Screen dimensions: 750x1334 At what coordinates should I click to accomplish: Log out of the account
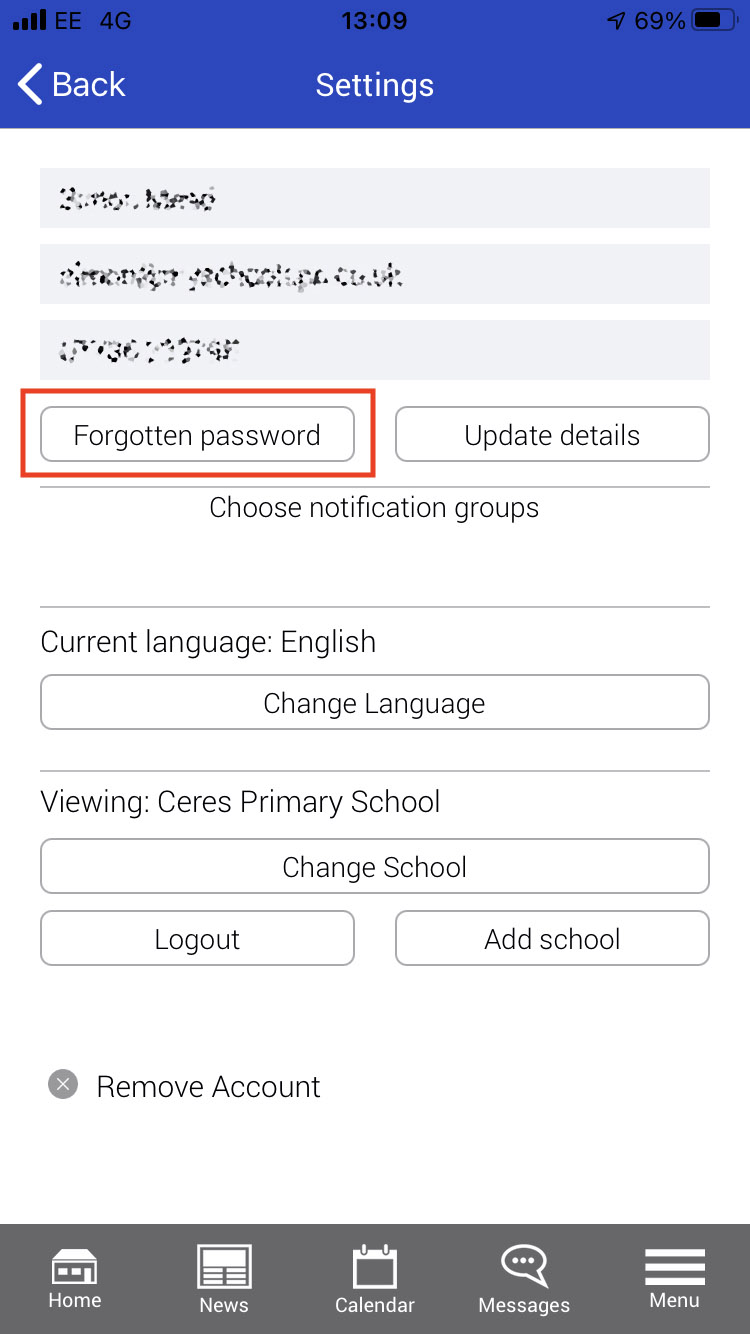point(197,939)
